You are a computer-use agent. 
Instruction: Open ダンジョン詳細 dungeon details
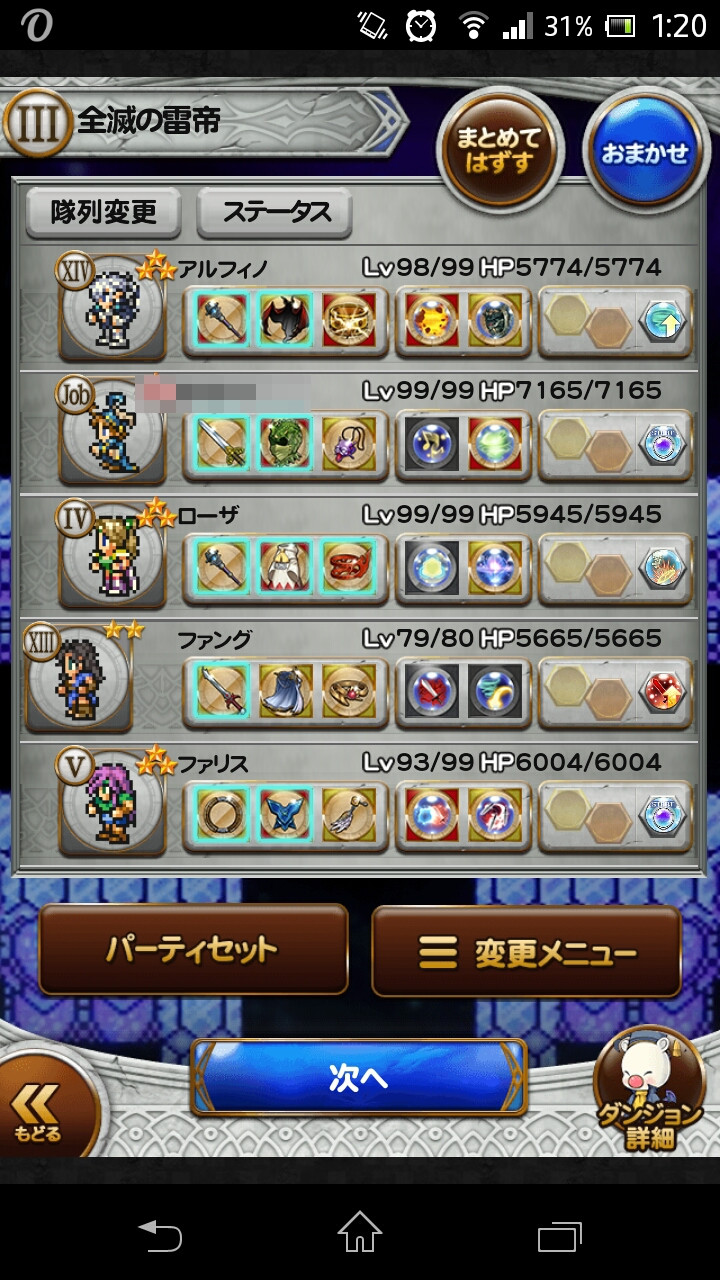(650, 1095)
